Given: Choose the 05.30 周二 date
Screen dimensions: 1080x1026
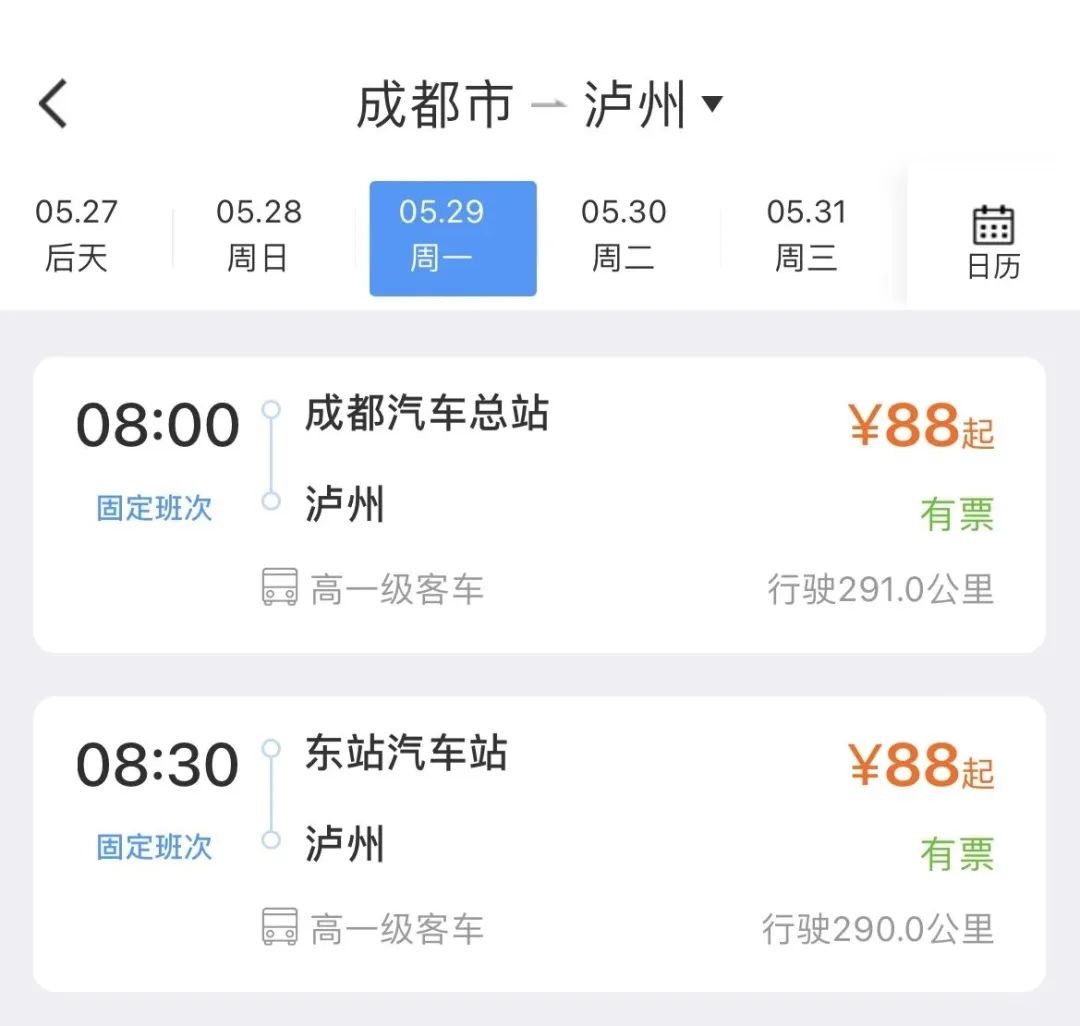Looking at the screenshot, I should click(x=623, y=237).
